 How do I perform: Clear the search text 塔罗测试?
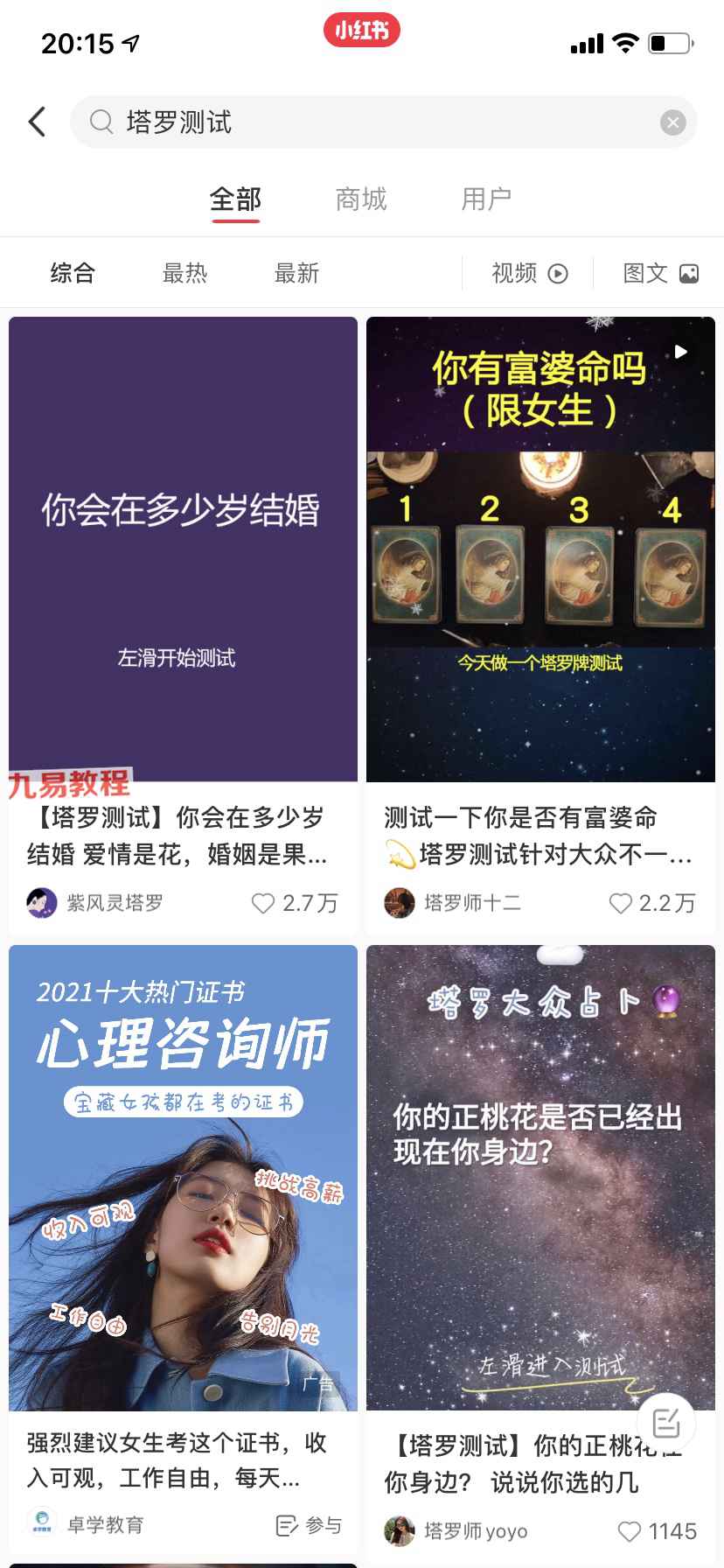pyautogui.click(x=672, y=122)
